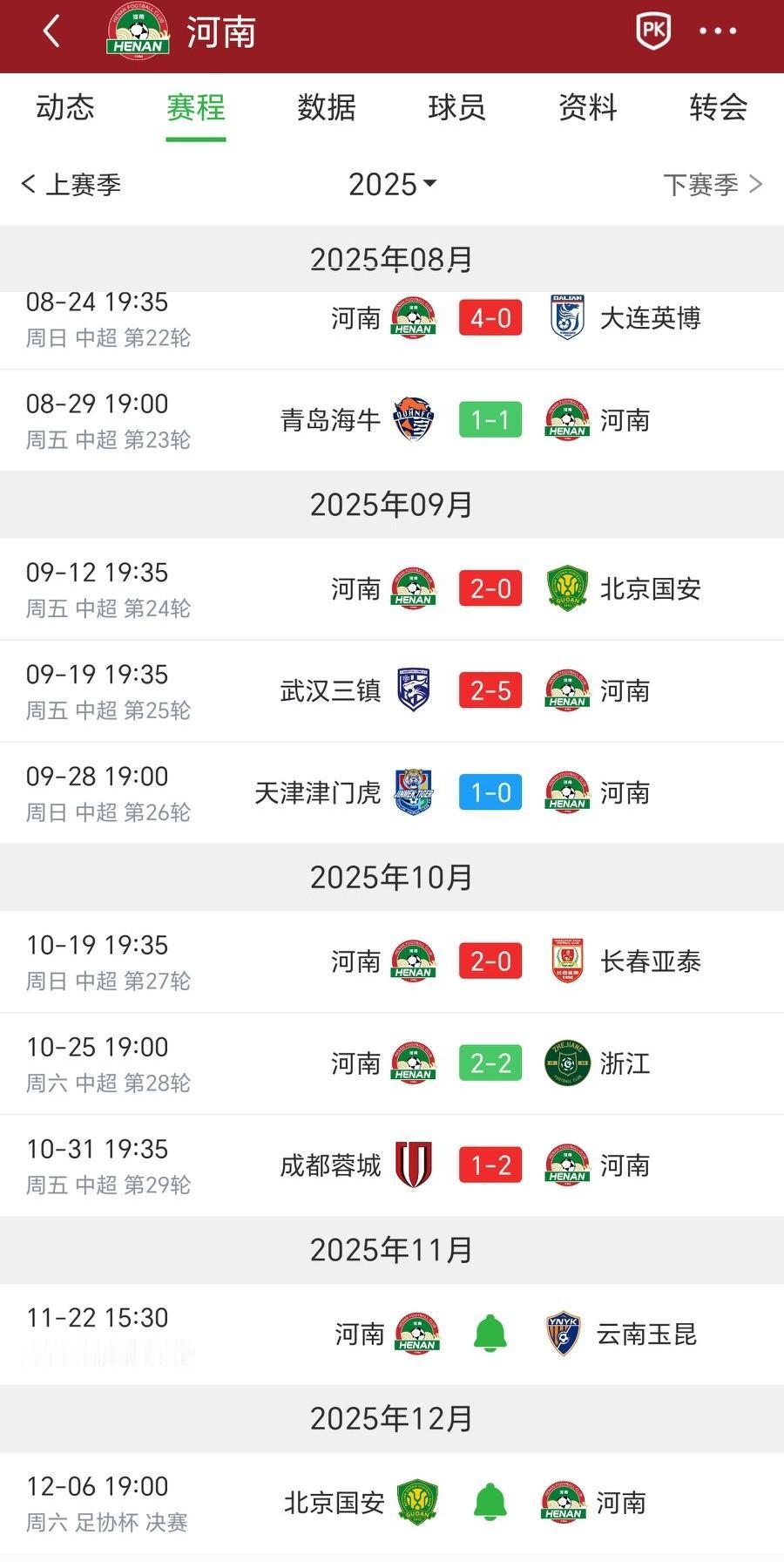Enable the reminder bell for 河南 vs 云南玉昆

(490, 1334)
